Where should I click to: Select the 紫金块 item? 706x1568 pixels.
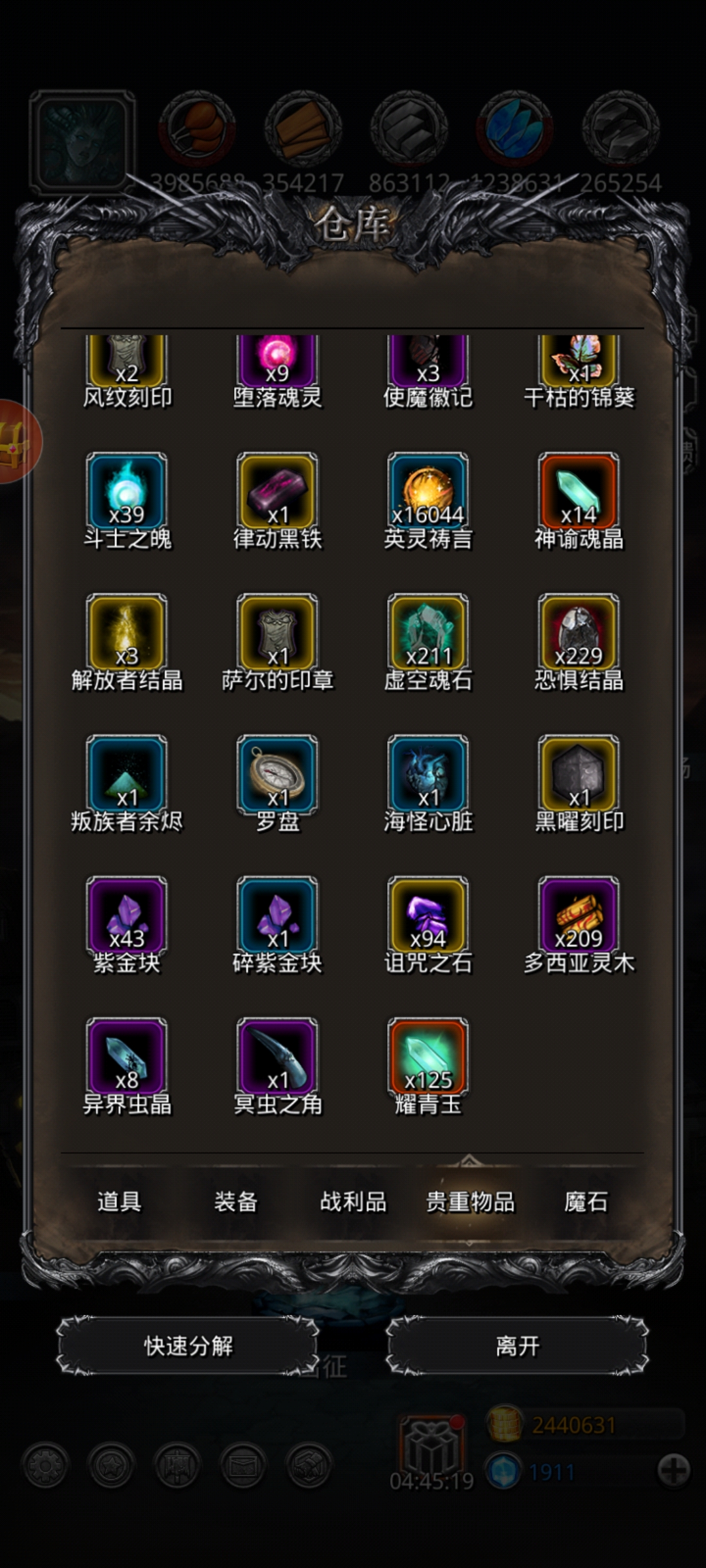(x=127, y=915)
